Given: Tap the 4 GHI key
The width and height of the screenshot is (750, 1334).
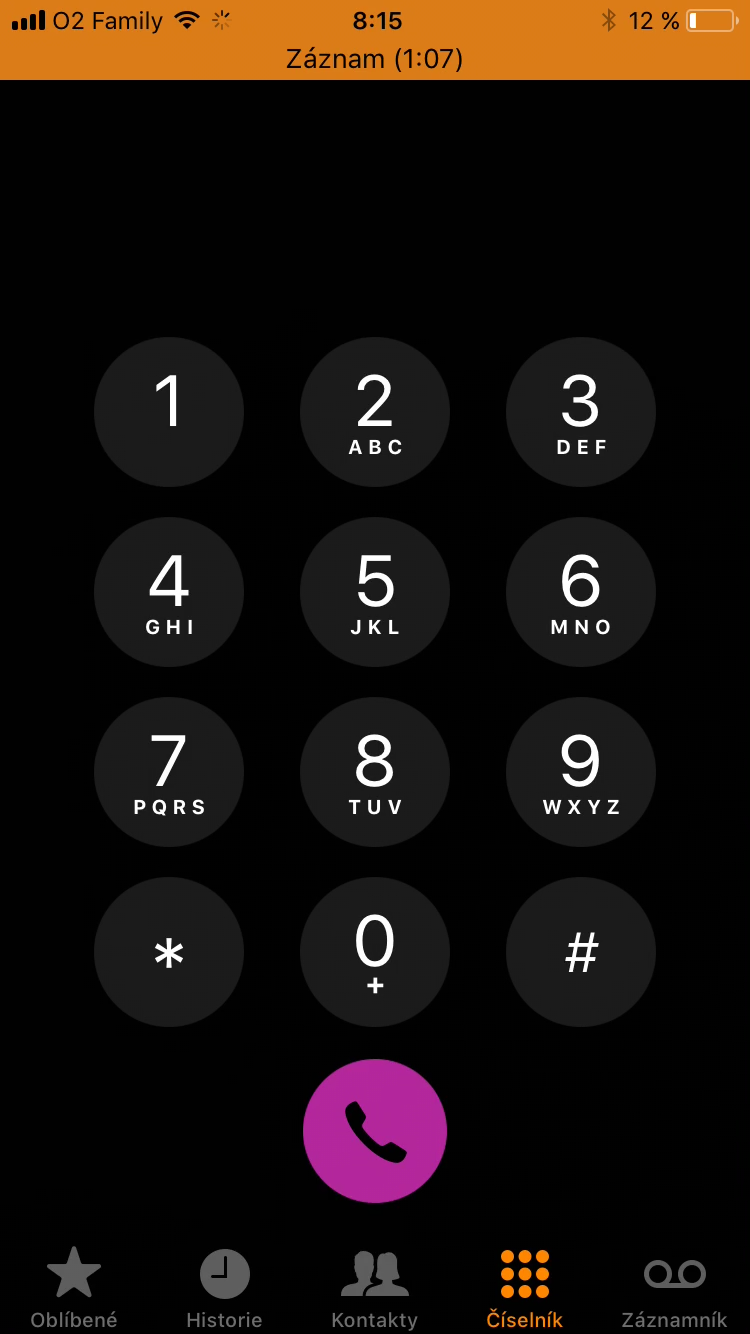Looking at the screenshot, I should (x=169, y=592).
